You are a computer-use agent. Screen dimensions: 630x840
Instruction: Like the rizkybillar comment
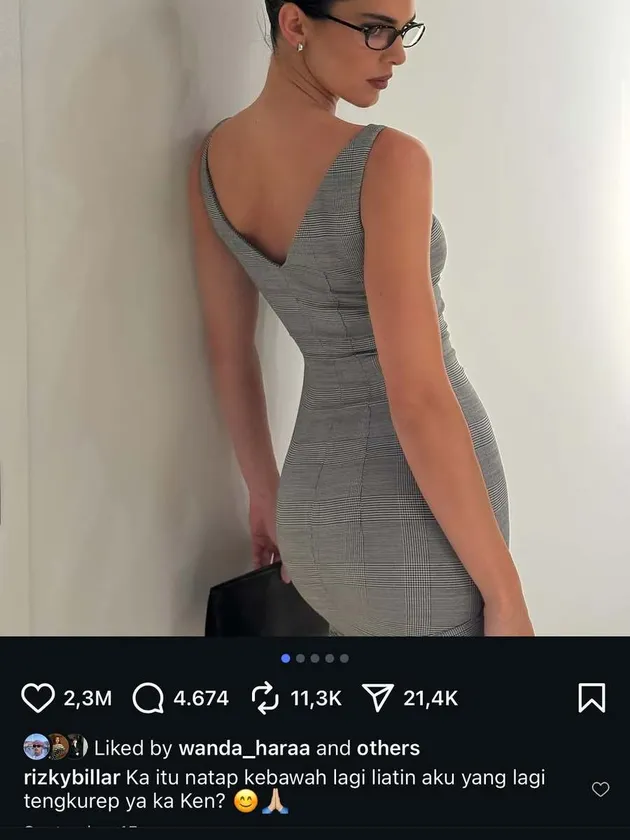coord(600,789)
